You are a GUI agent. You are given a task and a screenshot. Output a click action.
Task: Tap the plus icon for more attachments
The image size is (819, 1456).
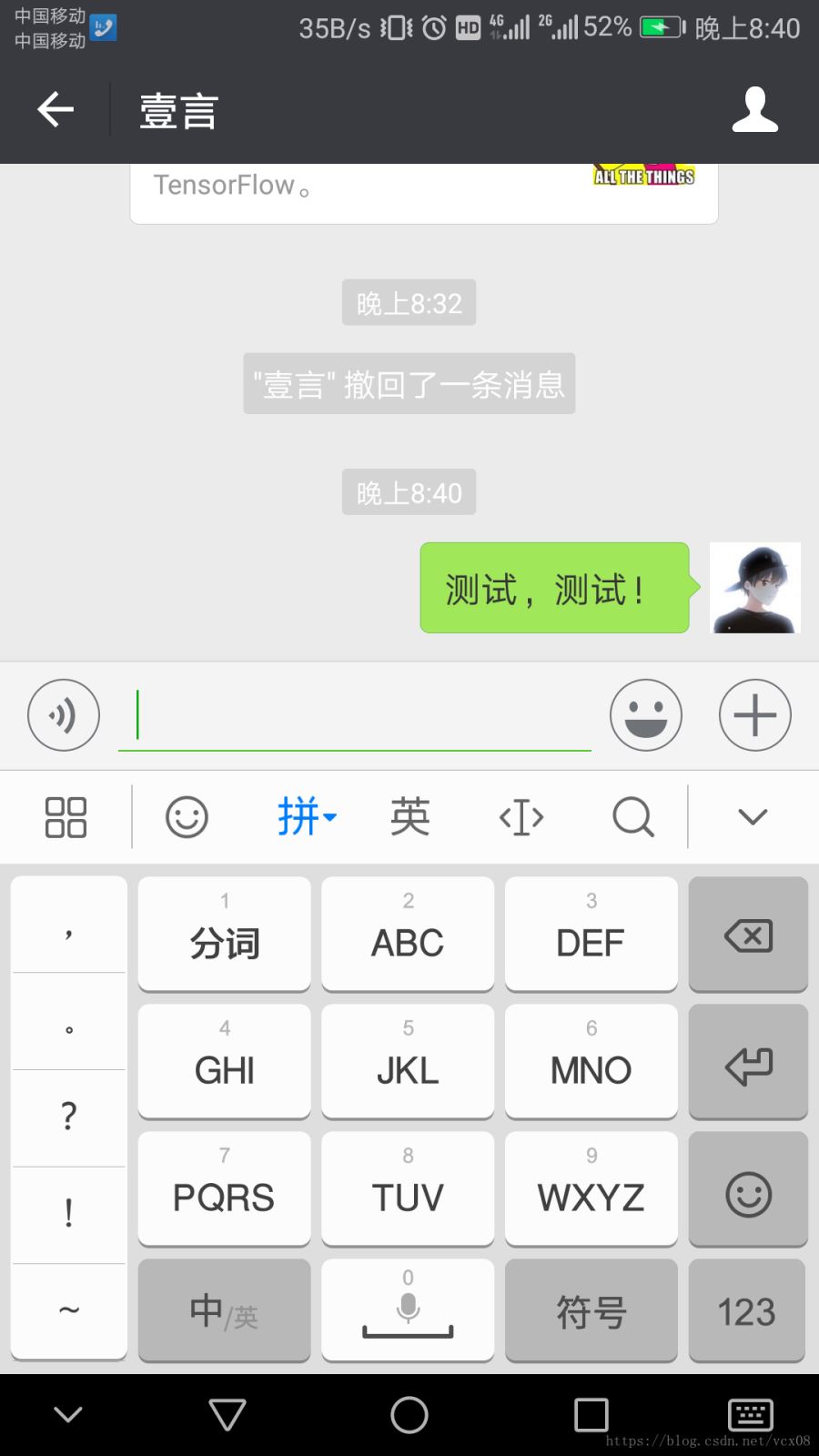pyautogui.click(x=754, y=715)
